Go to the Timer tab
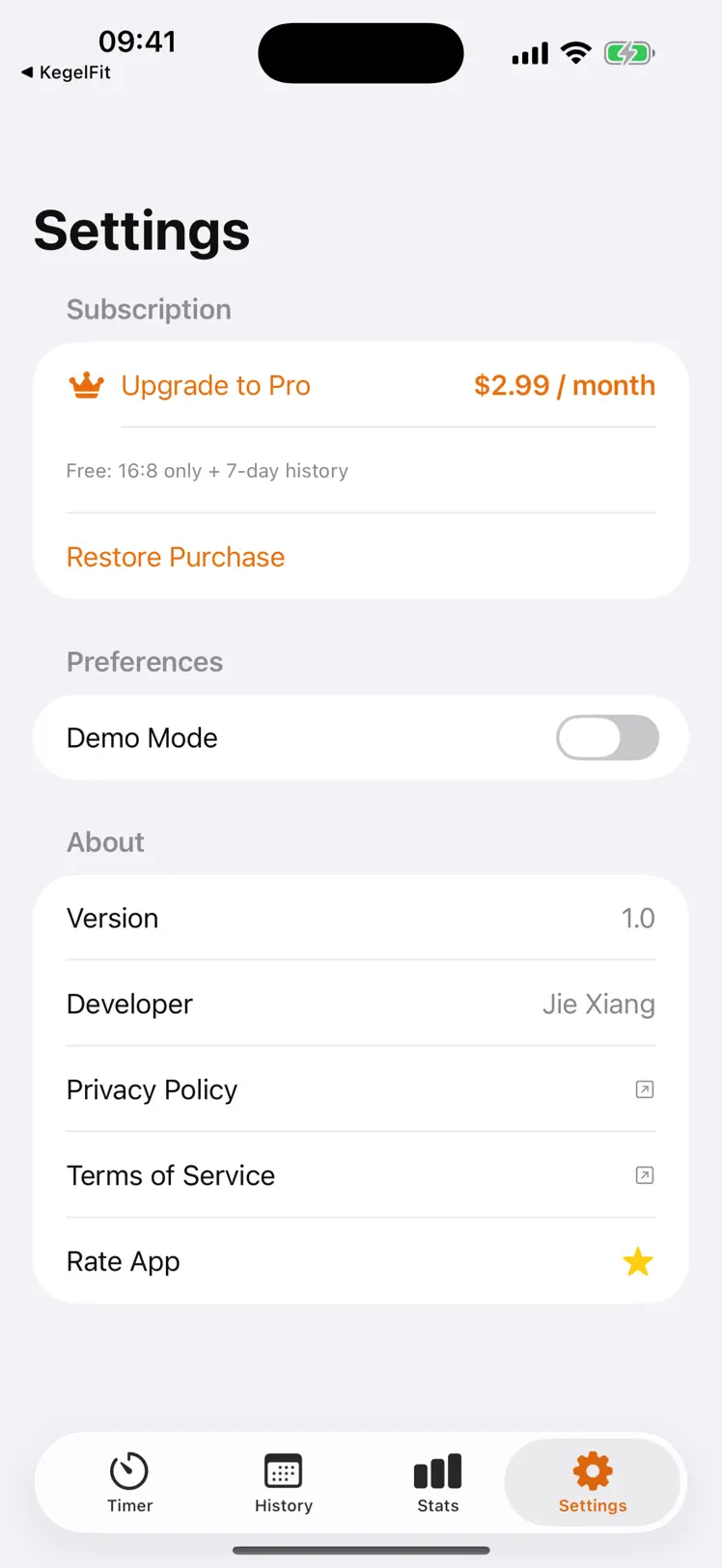722x1568 pixels. tap(128, 1483)
